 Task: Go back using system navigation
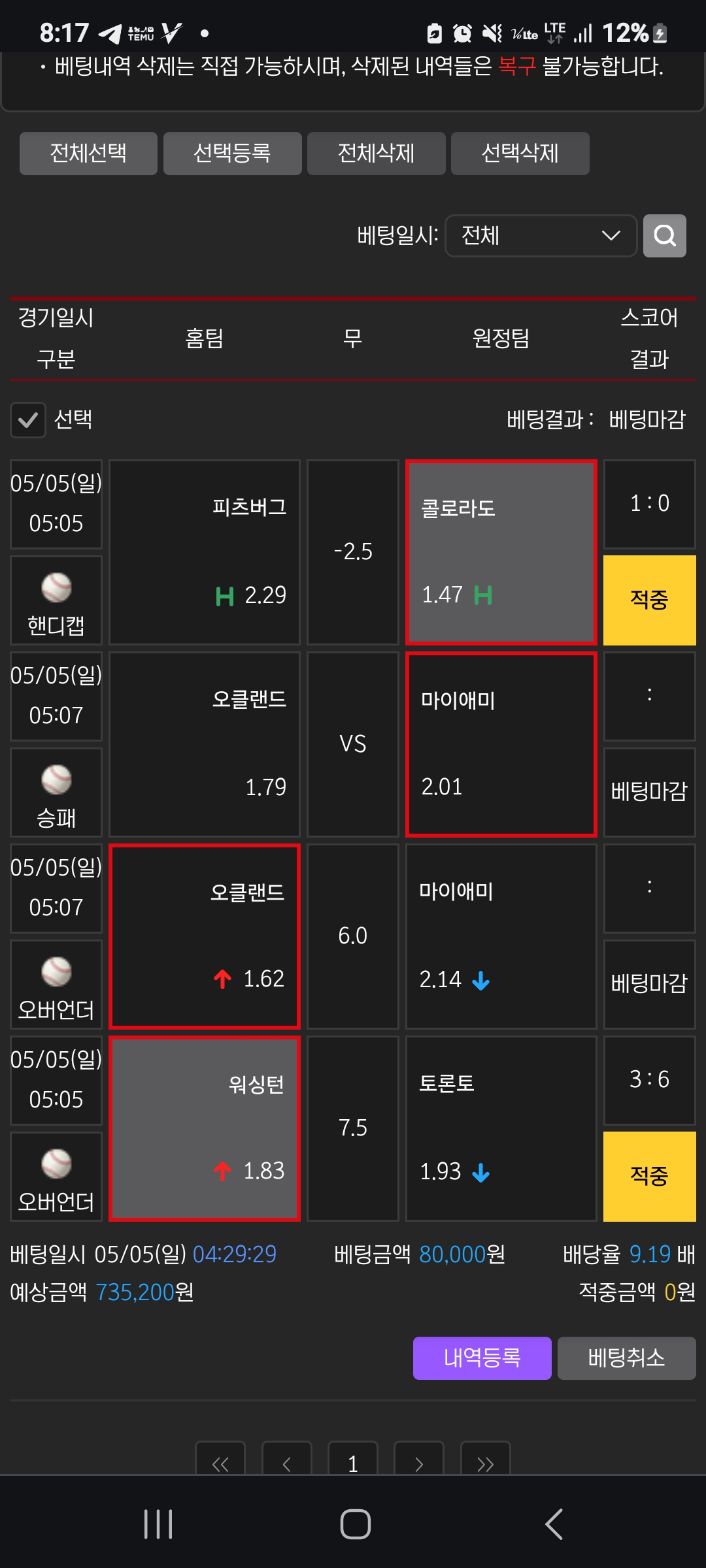click(553, 1524)
